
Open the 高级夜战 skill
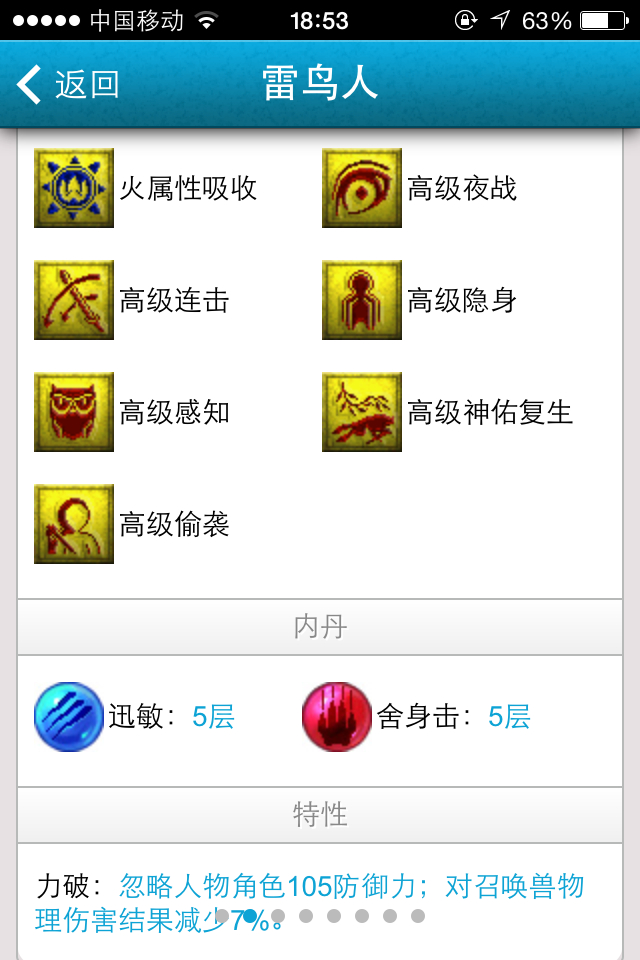click(362, 188)
